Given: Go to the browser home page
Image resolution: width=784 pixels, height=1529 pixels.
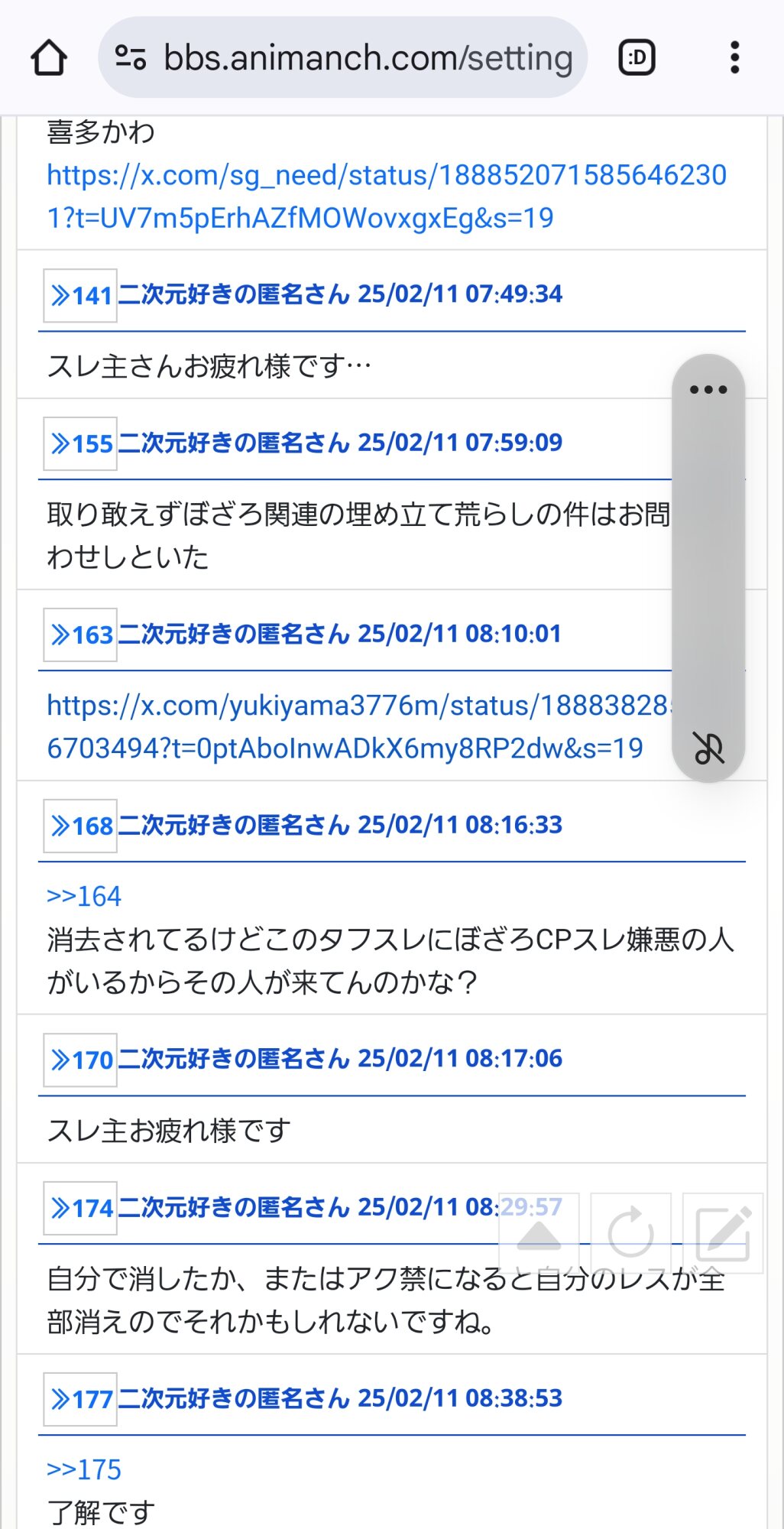Looking at the screenshot, I should 49,58.
